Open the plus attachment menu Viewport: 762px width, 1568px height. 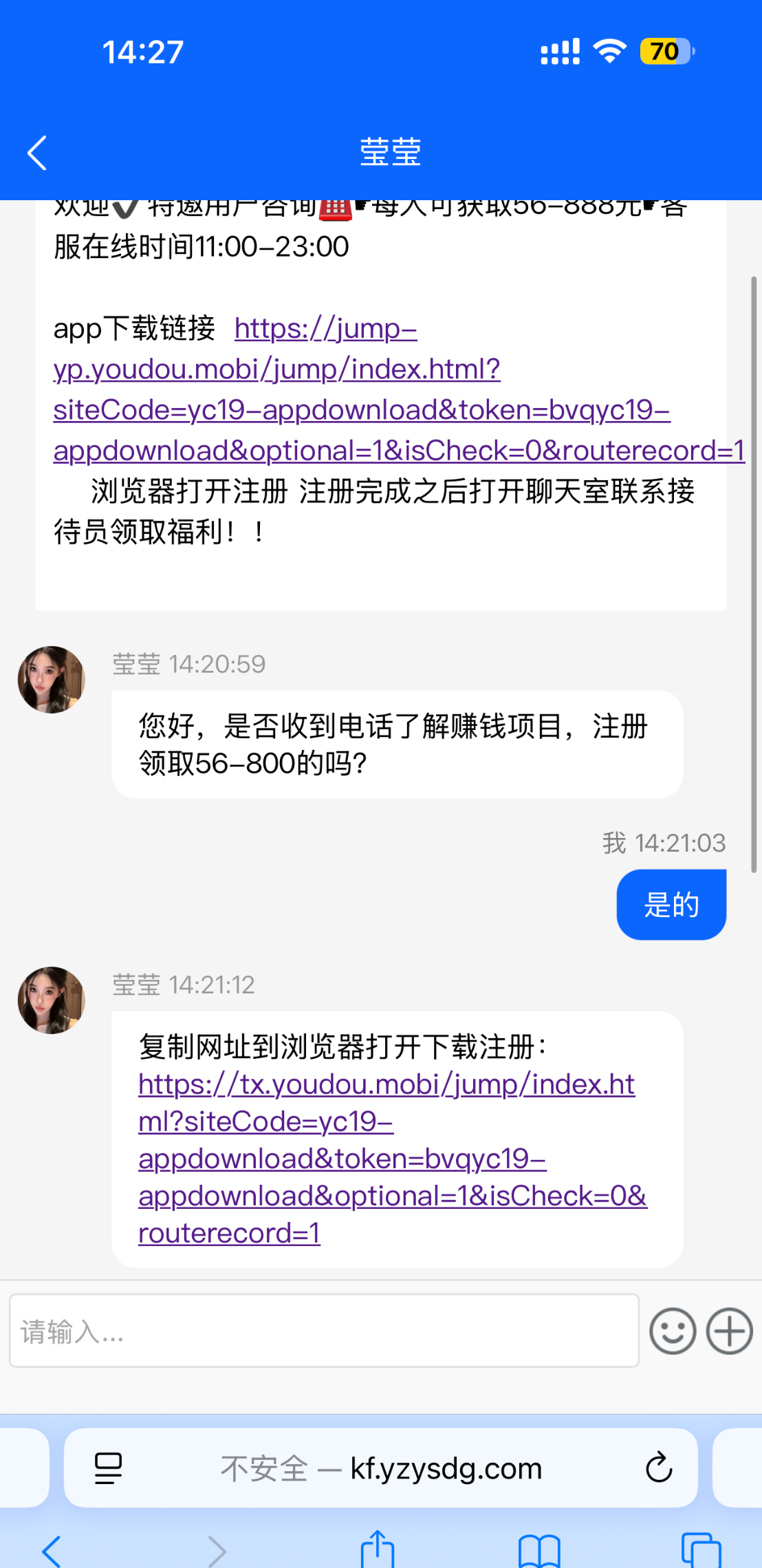729,1331
